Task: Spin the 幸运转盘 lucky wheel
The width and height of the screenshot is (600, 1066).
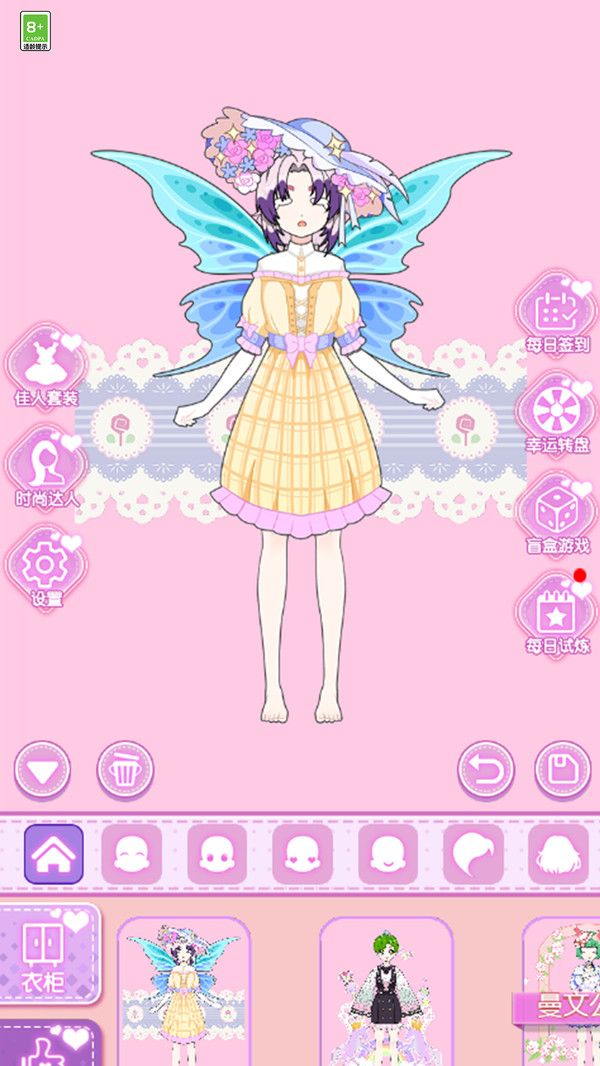Action: coord(556,412)
